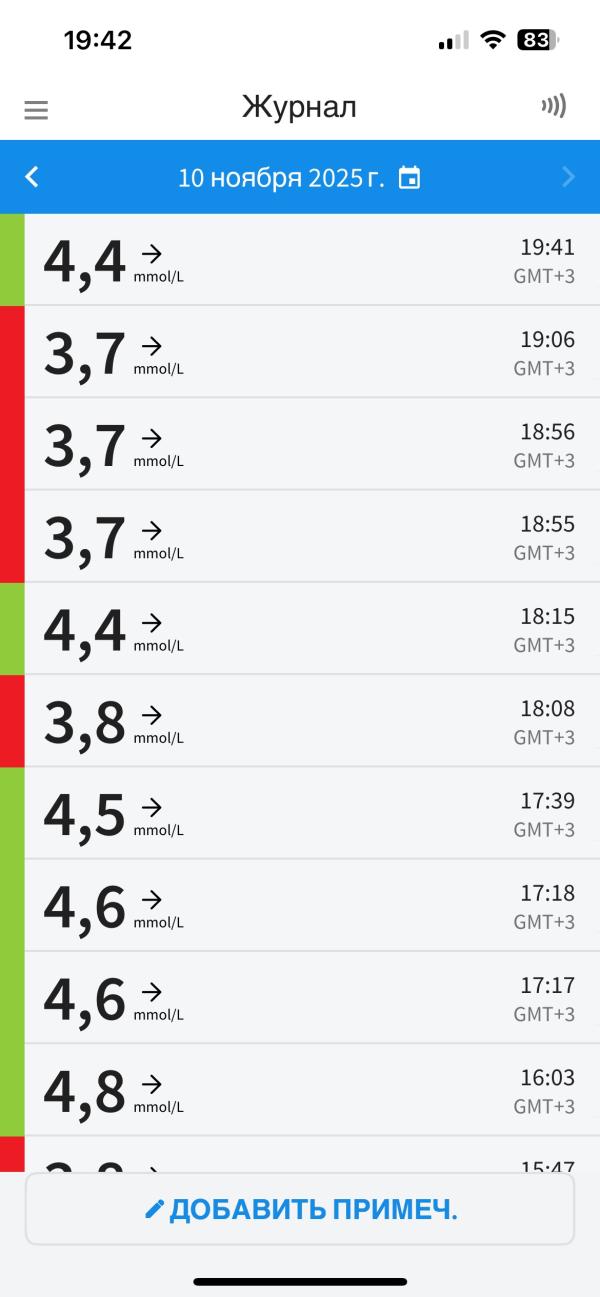This screenshot has height=1297, width=600.
Task: Tap the ДОБАВИТЬ ПРИМЕЧ. button
Action: pos(300,1209)
